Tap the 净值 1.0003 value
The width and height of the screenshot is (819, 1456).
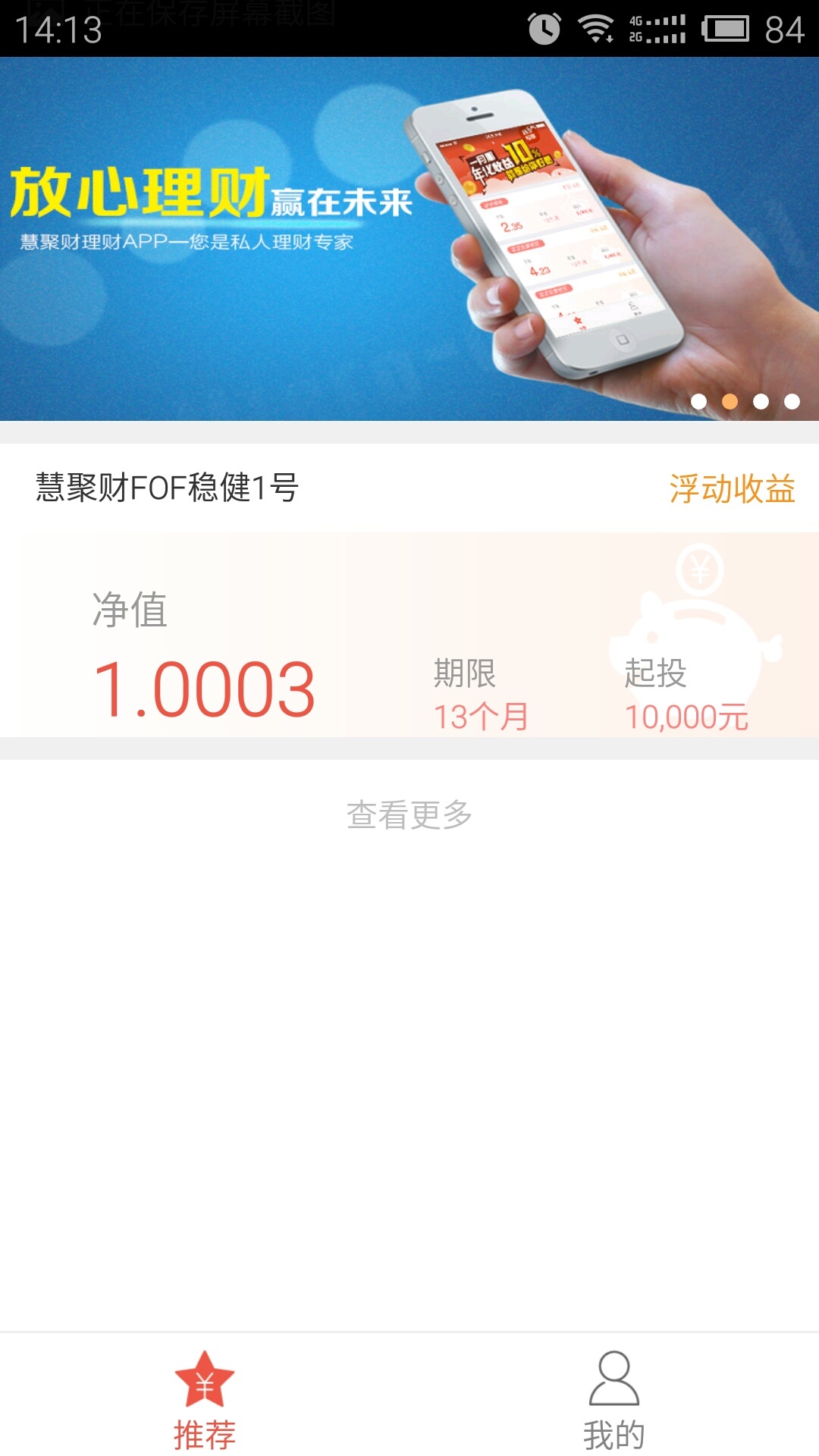(205, 686)
